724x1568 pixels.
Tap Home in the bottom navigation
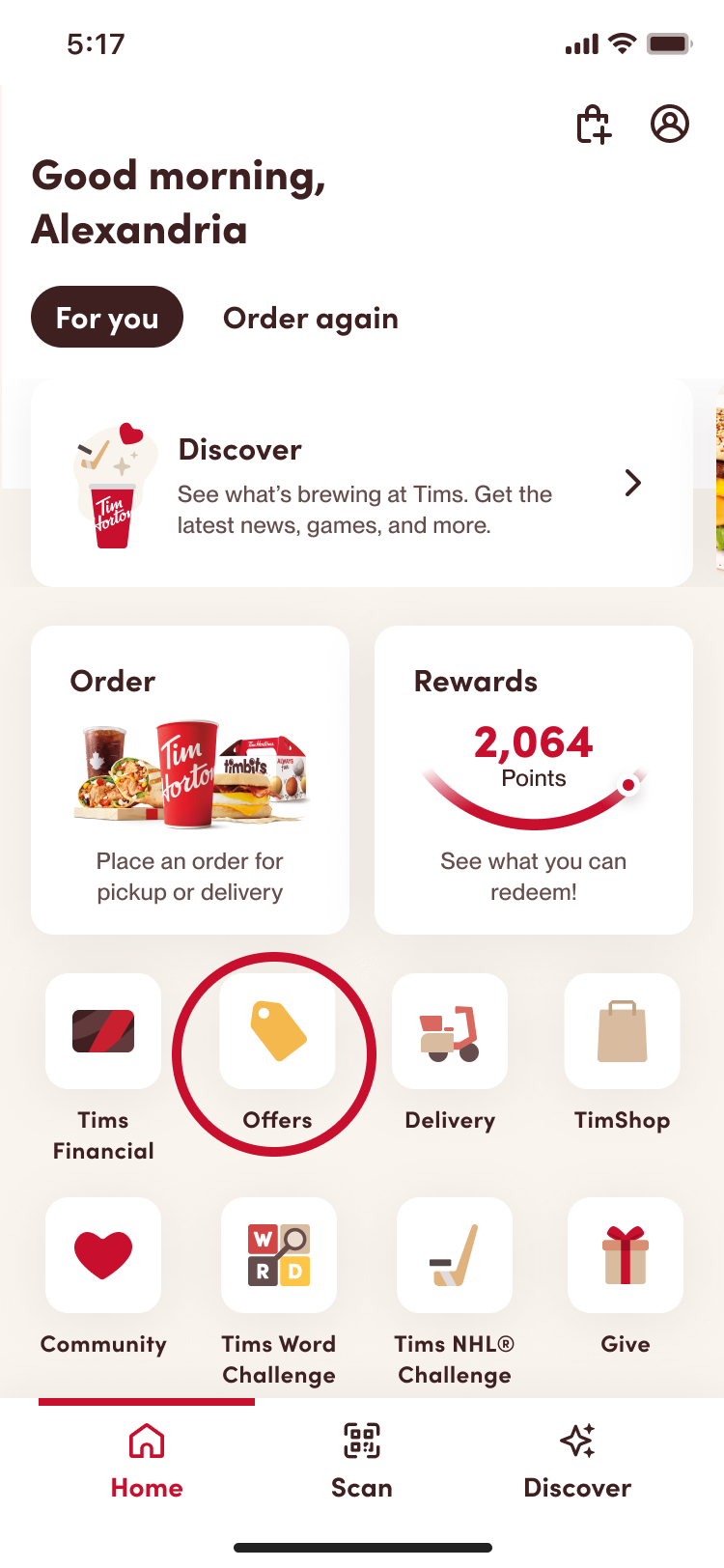pyautogui.click(x=147, y=1460)
